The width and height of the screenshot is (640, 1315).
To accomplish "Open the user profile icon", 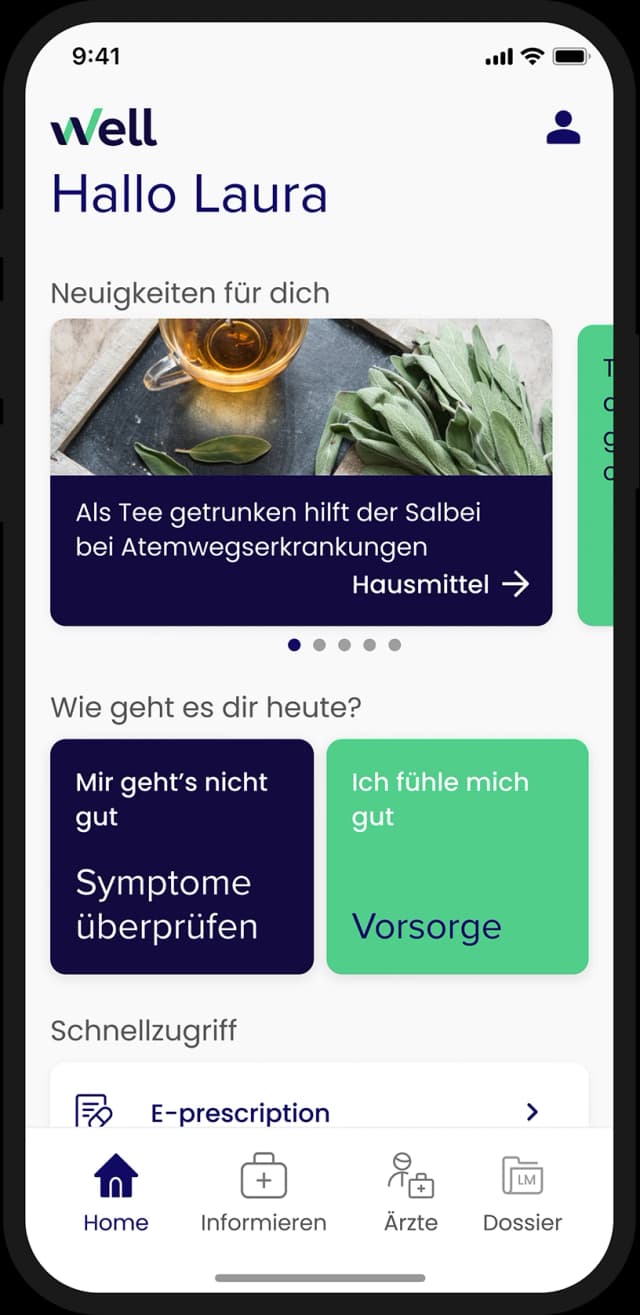I will pos(563,127).
